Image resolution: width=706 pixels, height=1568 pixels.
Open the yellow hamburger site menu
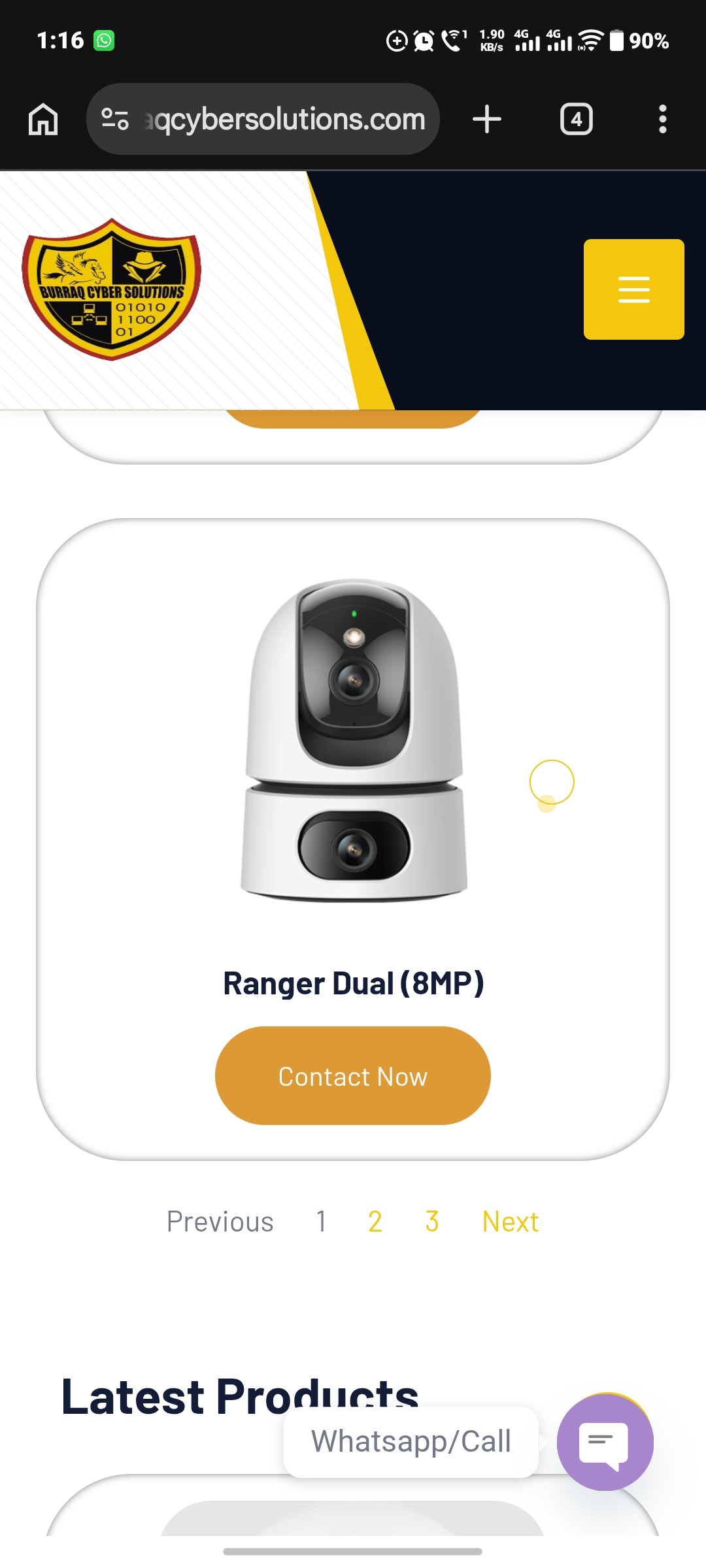(x=634, y=289)
